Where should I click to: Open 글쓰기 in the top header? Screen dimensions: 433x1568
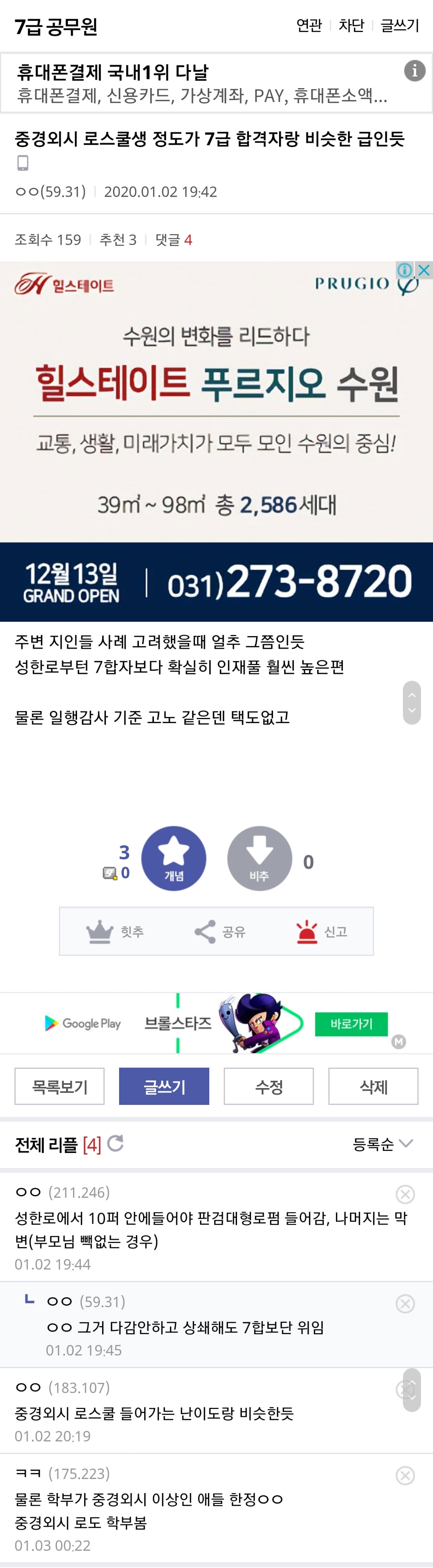tap(399, 26)
